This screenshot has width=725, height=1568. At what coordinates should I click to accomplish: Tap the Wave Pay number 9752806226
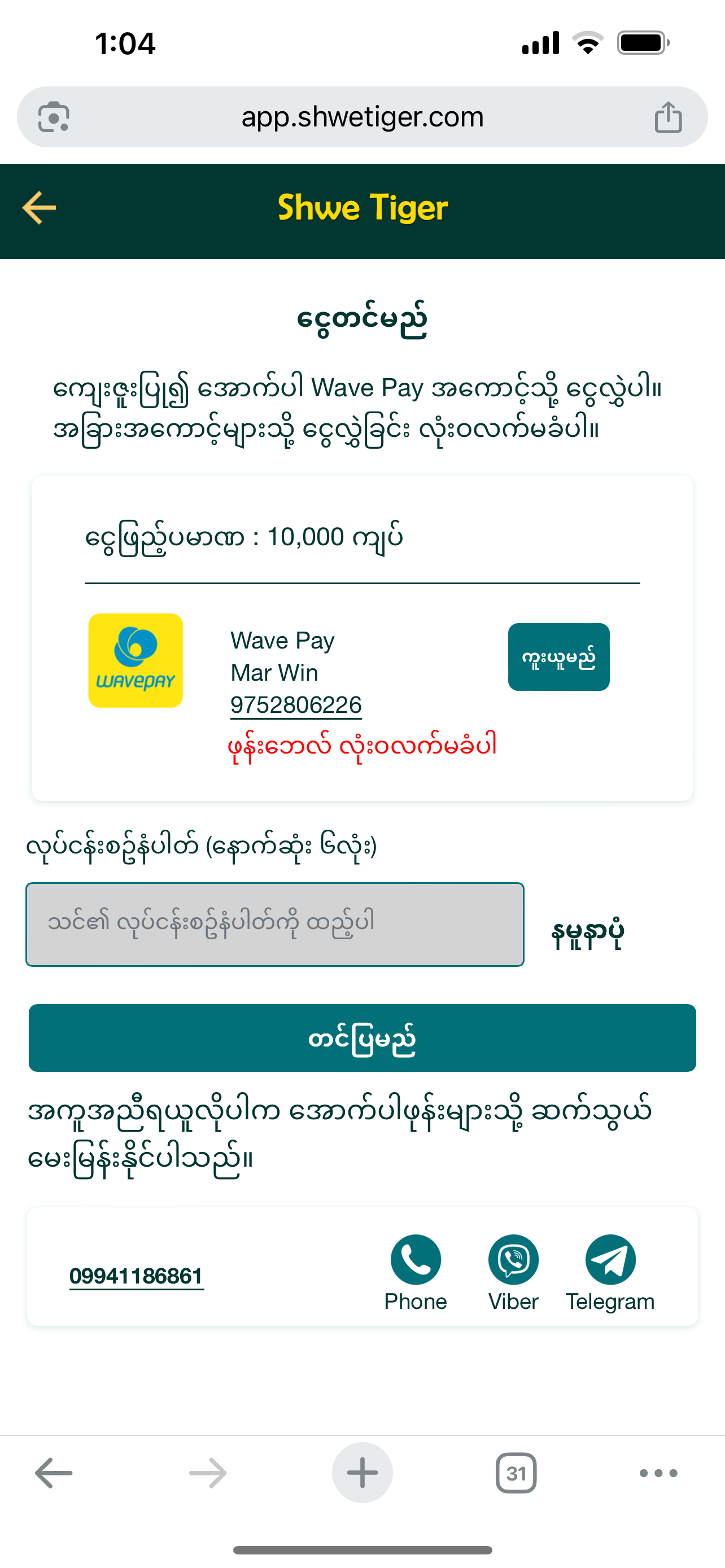tap(296, 705)
